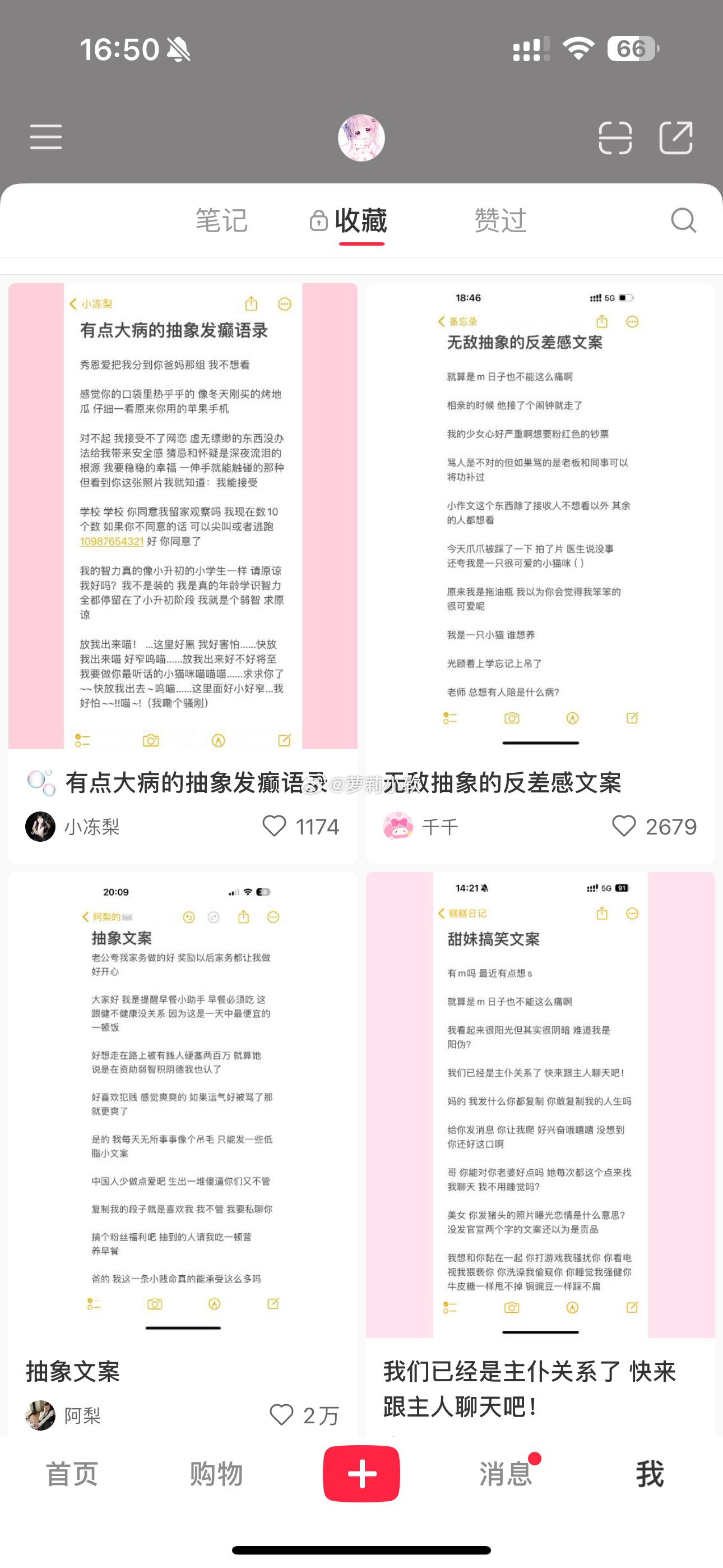The height and width of the screenshot is (1568, 723).
Task: Open note 有点大病的抽象发癫语录
Action: click(183, 516)
